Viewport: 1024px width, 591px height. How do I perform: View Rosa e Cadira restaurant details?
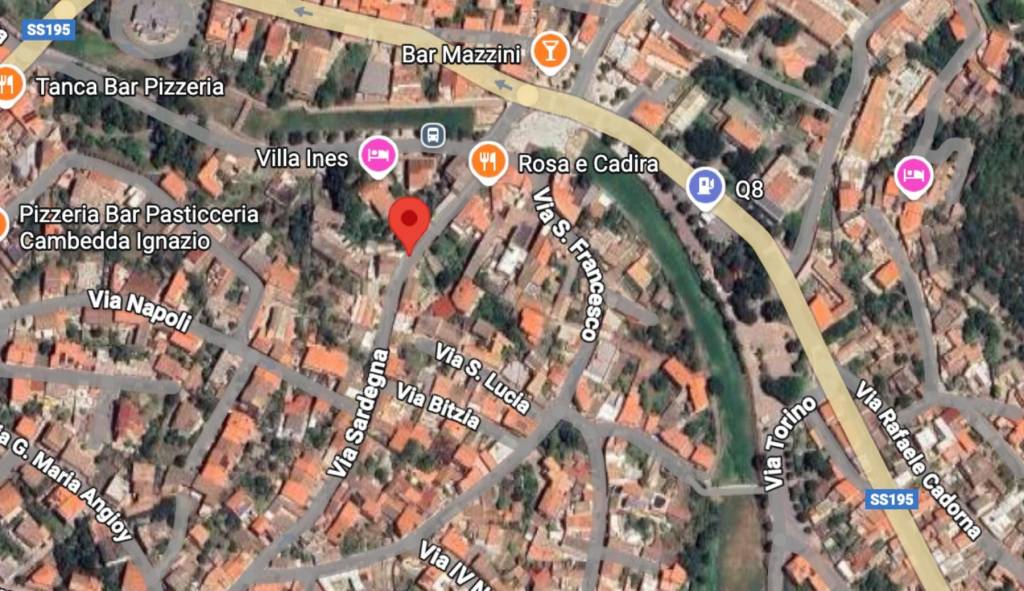[487, 162]
